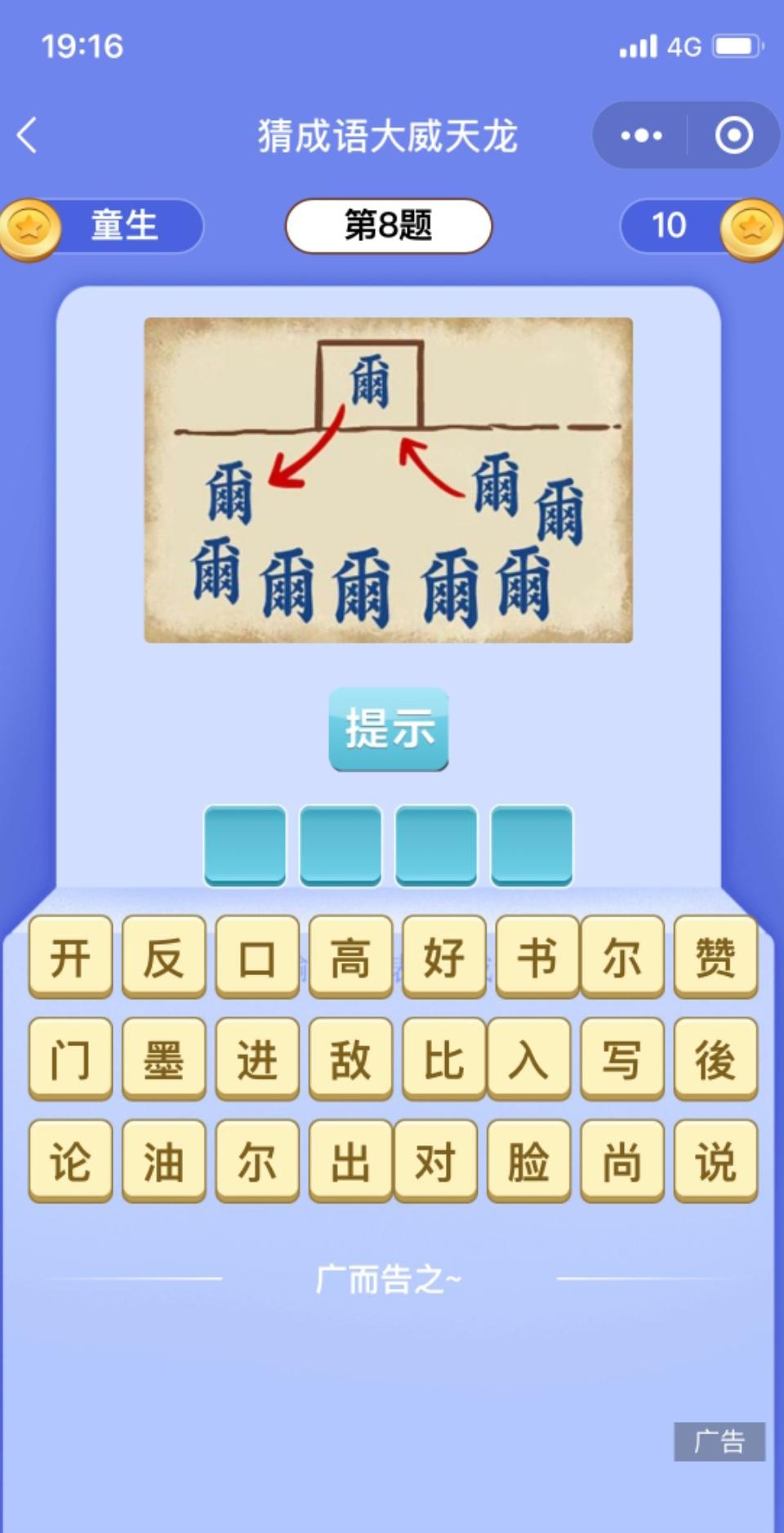The image size is (784, 1533).
Task: Close the mini program with the circle icon
Action: pos(733,136)
